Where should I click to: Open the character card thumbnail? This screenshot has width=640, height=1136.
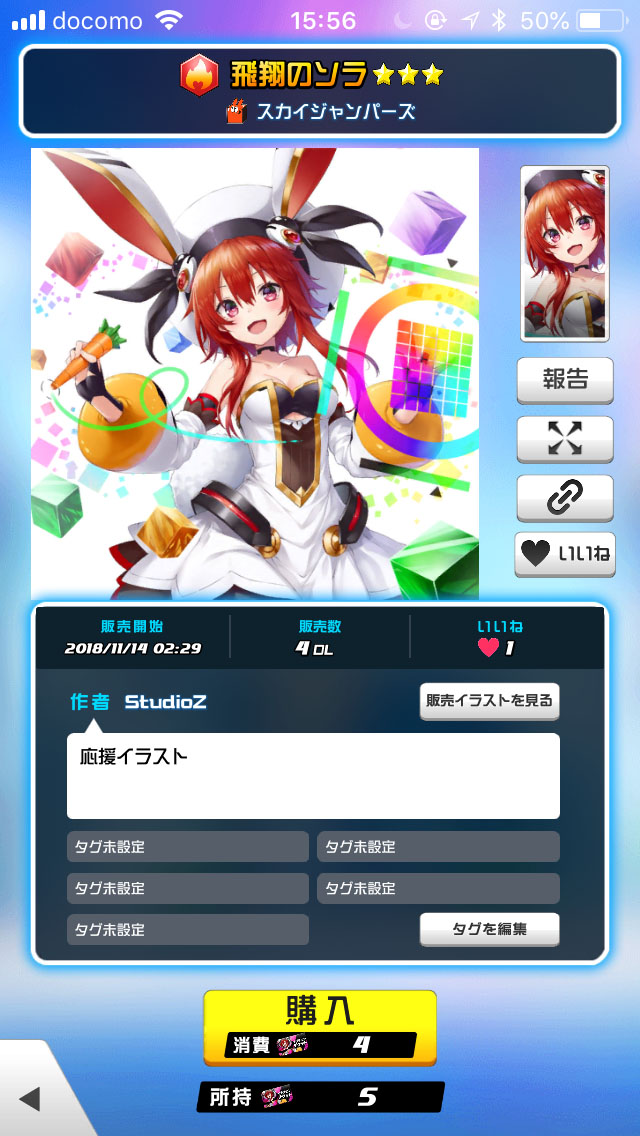click(564, 254)
